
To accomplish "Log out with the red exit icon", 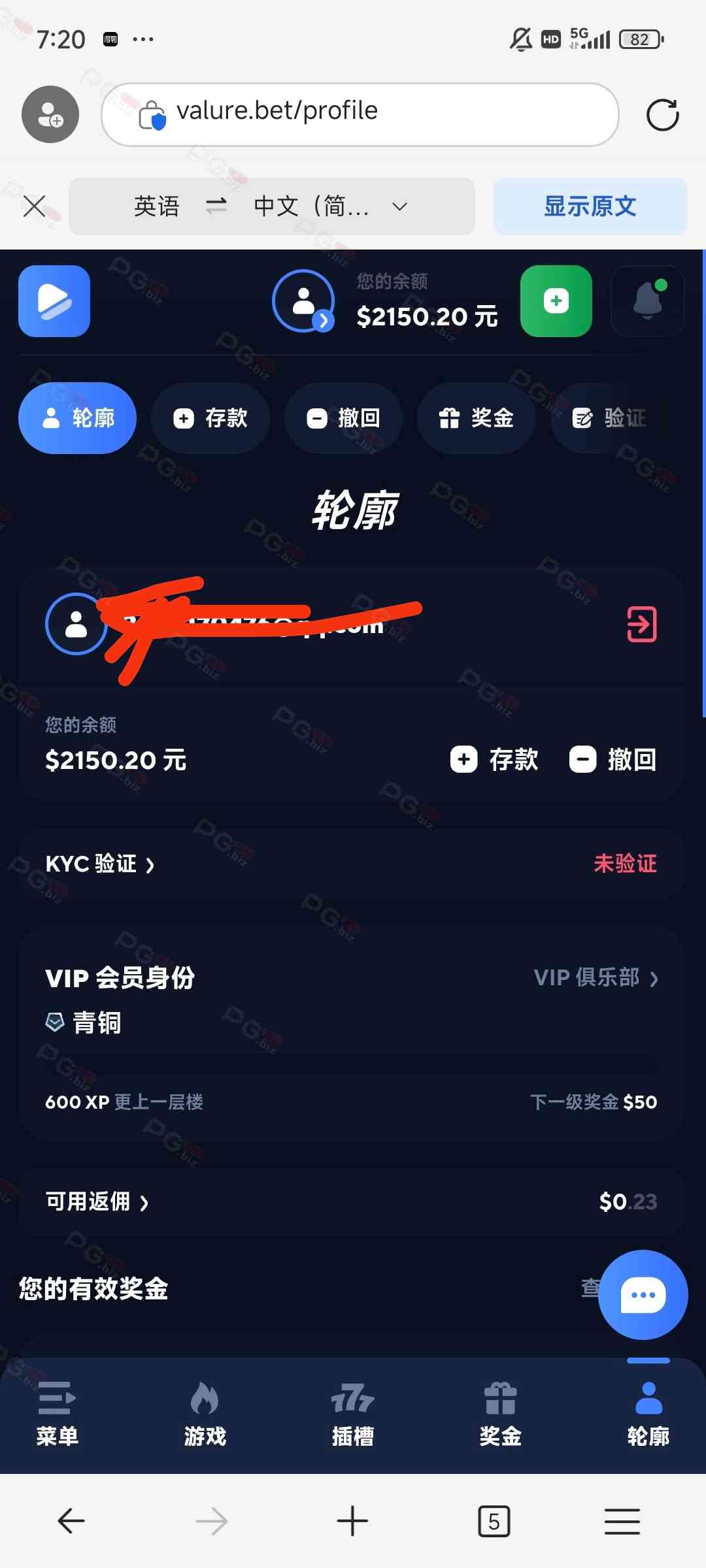I will [x=641, y=625].
